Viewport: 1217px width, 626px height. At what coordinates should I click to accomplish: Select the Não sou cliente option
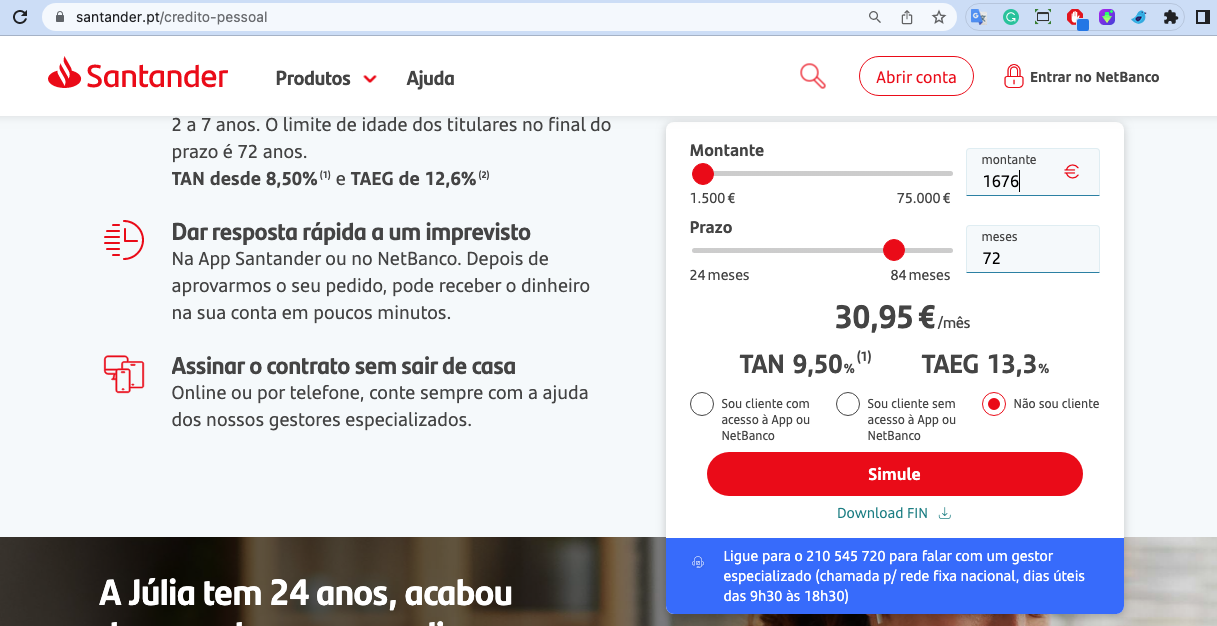[x=993, y=404]
